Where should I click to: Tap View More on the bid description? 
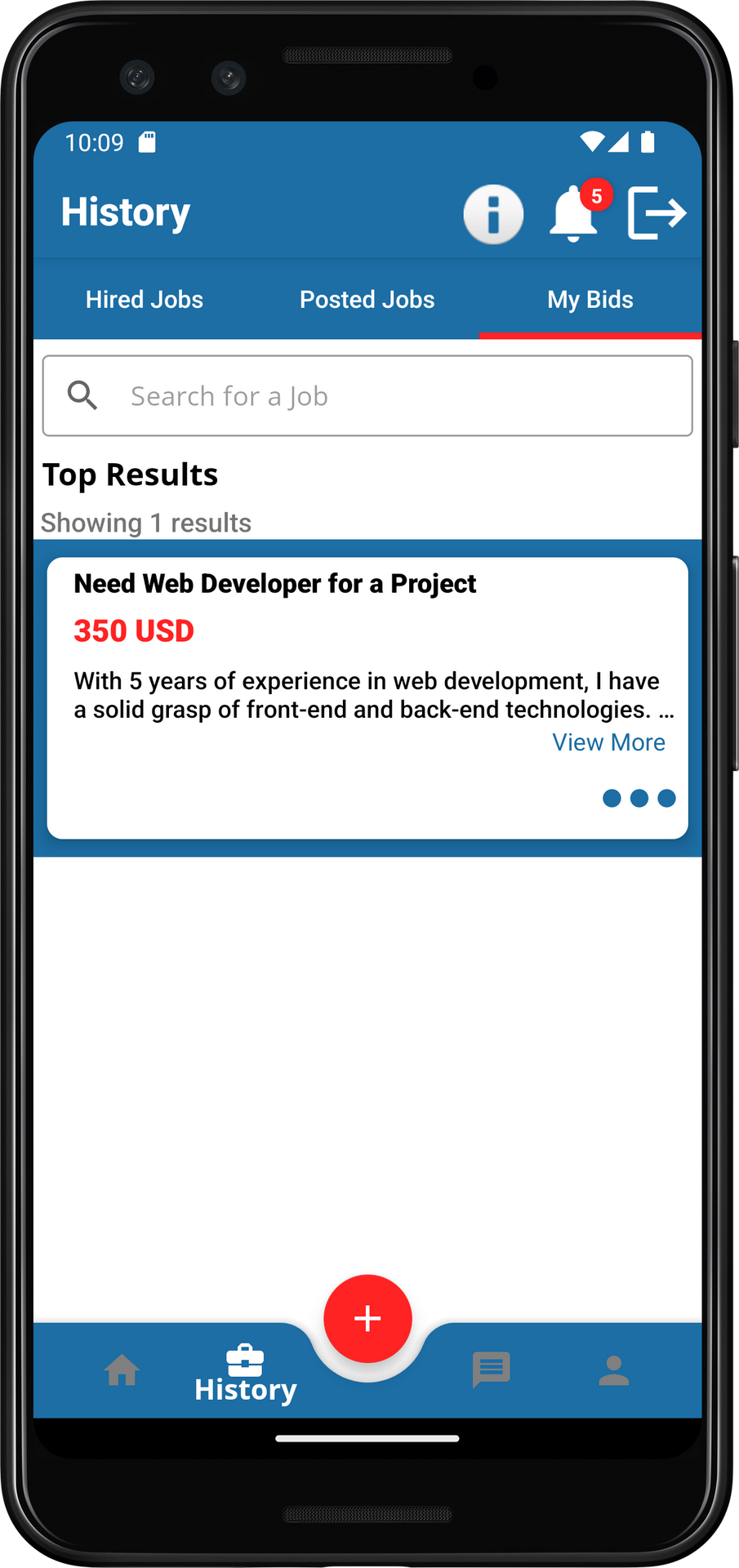point(608,742)
